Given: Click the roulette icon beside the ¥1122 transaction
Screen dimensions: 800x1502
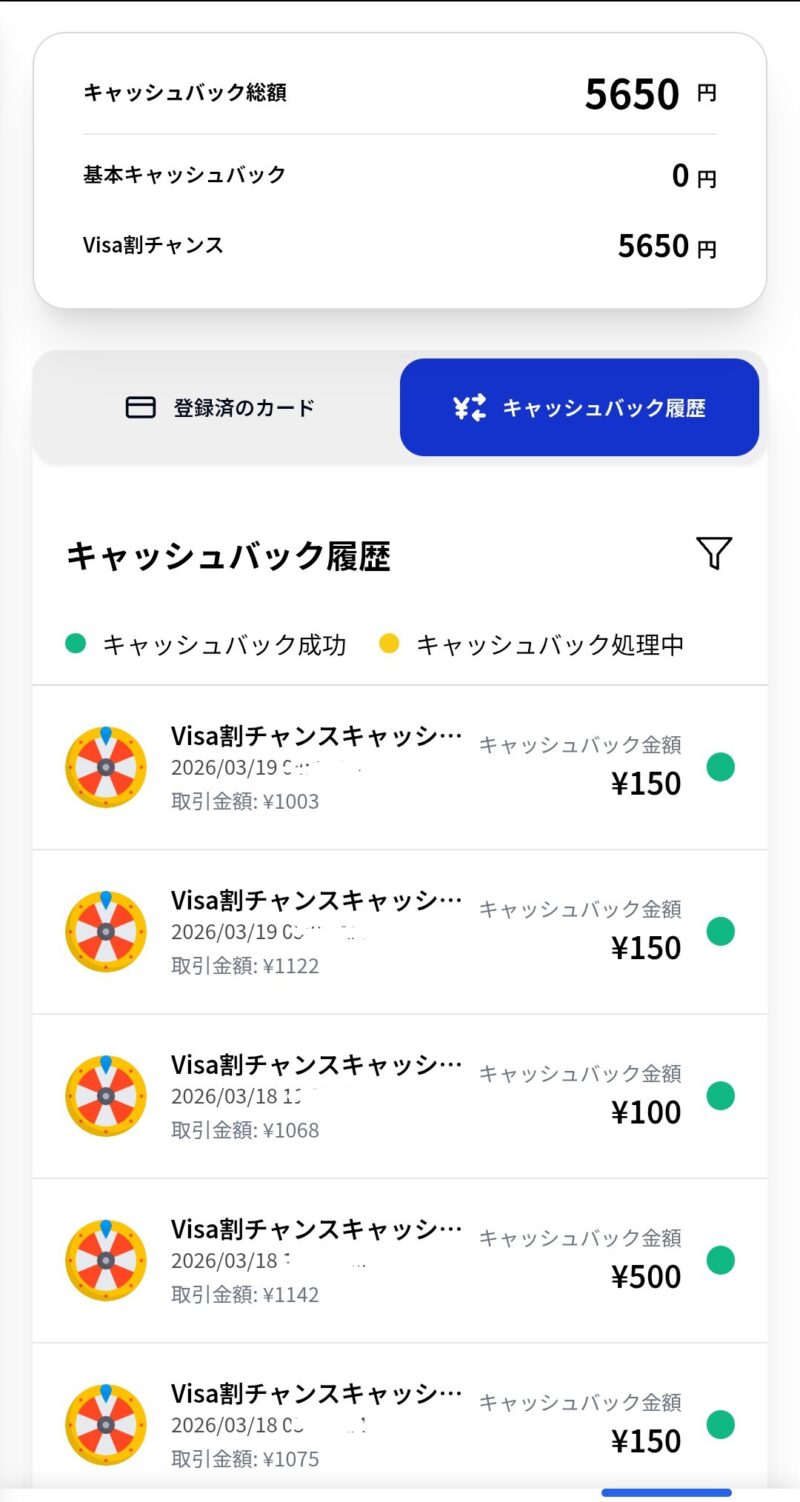Looking at the screenshot, I should pos(105,930).
